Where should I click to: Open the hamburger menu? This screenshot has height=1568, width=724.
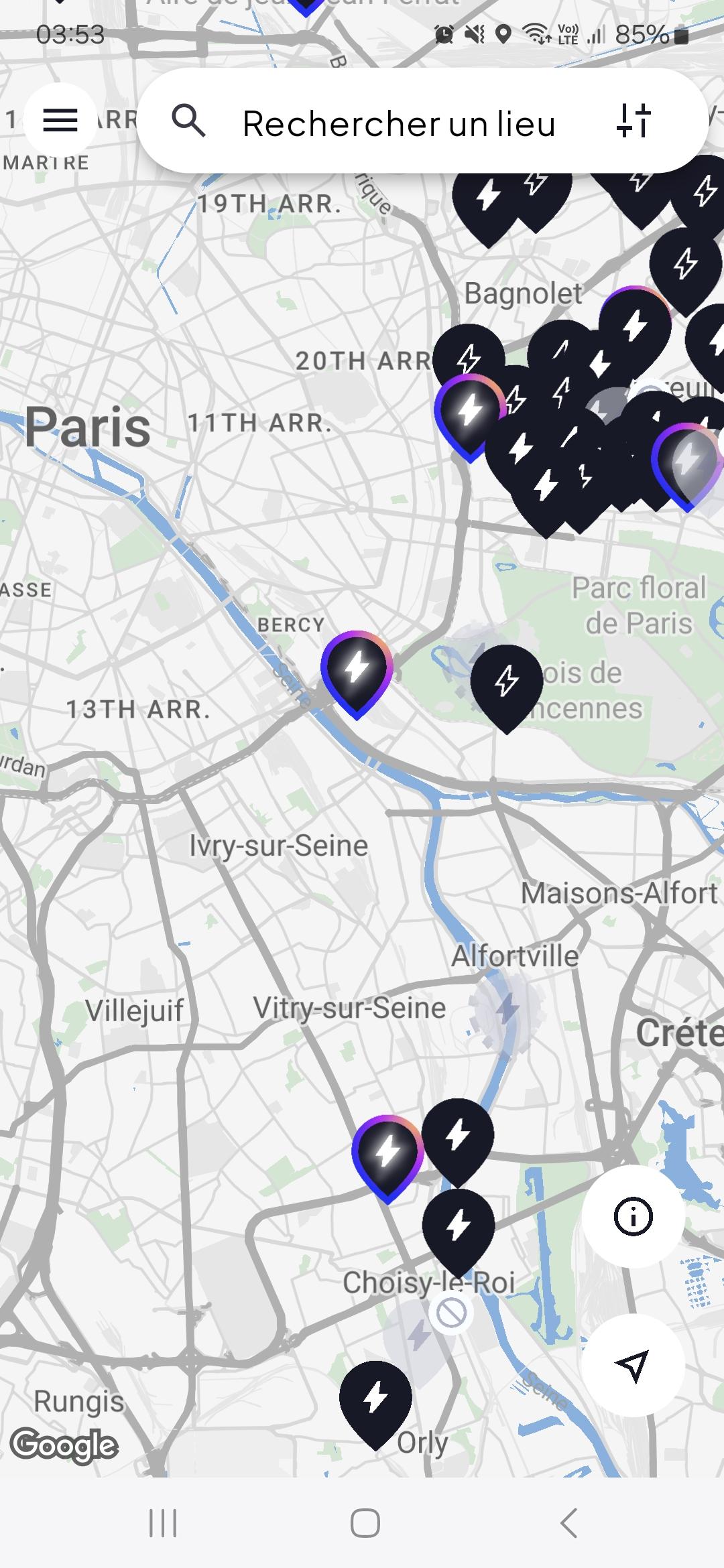[60, 121]
